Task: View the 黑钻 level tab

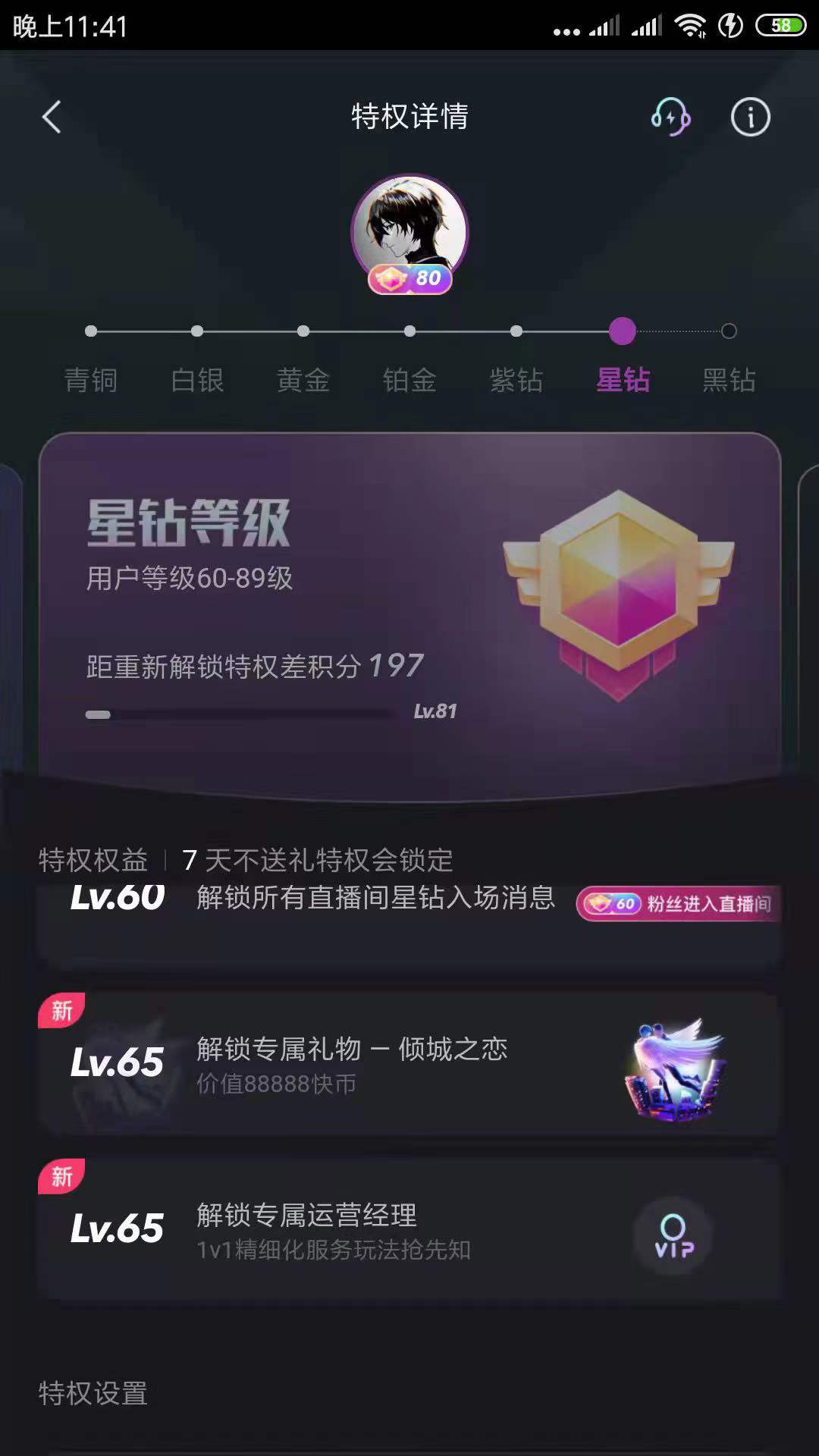Action: tap(729, 379)
